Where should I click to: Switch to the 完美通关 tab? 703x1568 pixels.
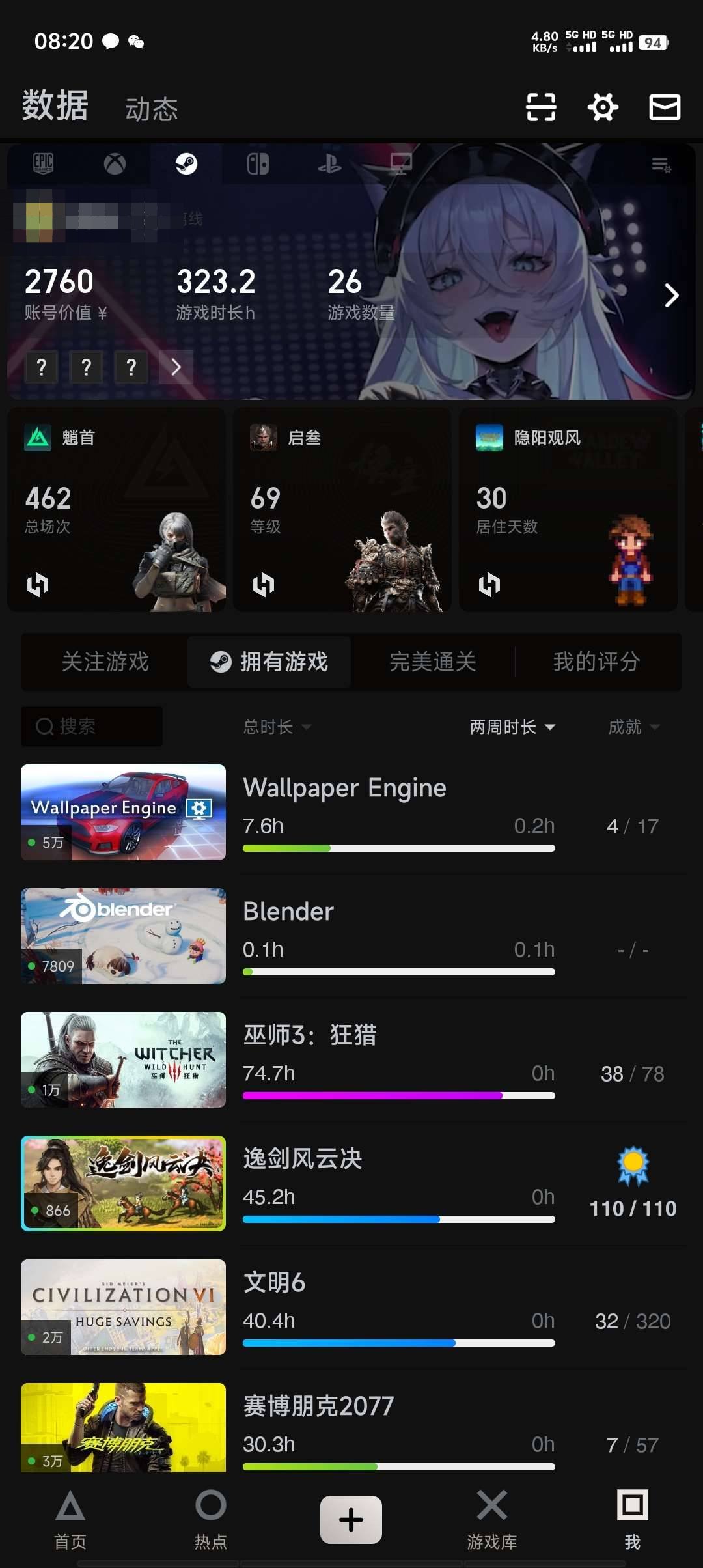(433, 662)
